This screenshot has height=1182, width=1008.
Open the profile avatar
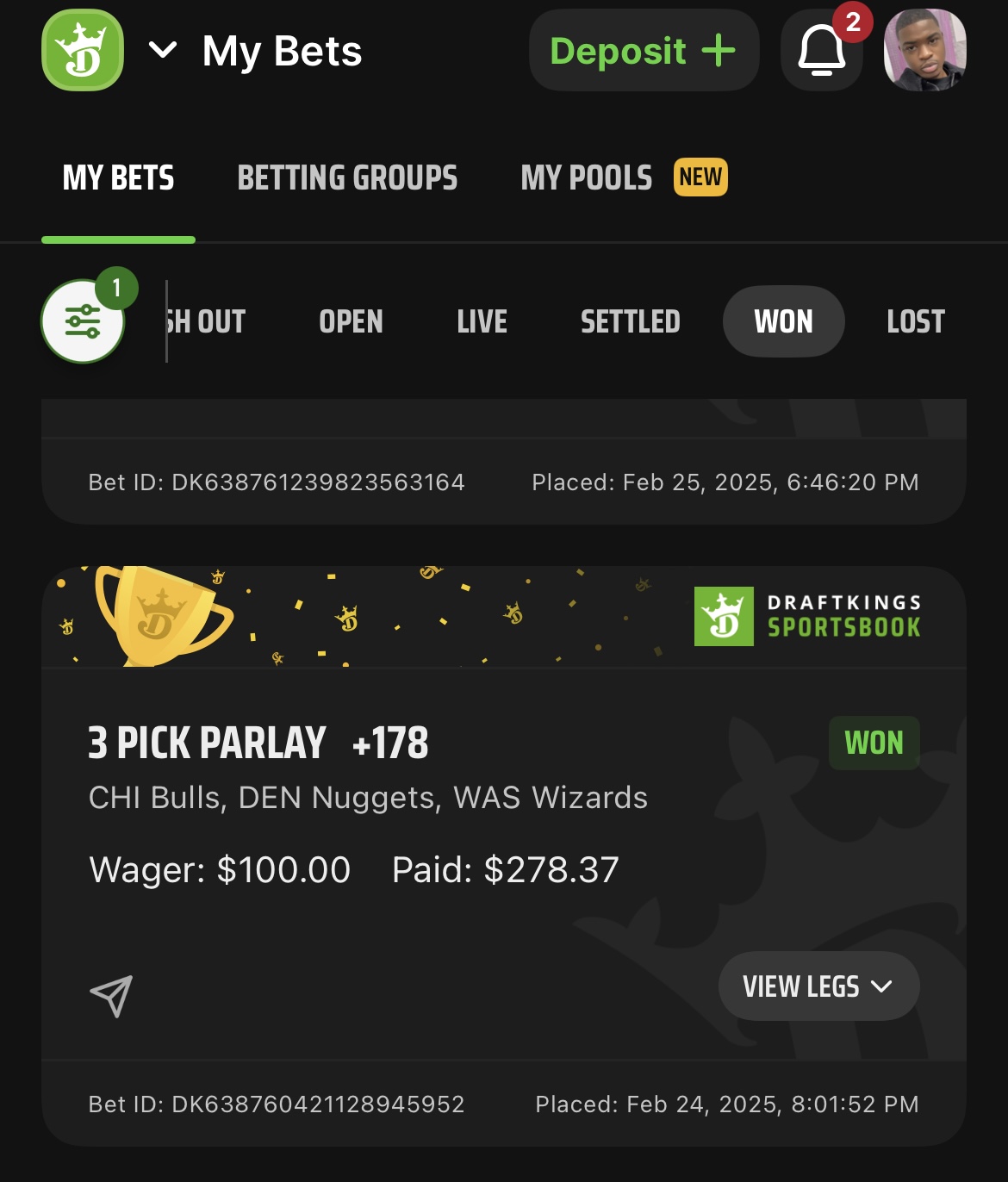coord(924,51)
